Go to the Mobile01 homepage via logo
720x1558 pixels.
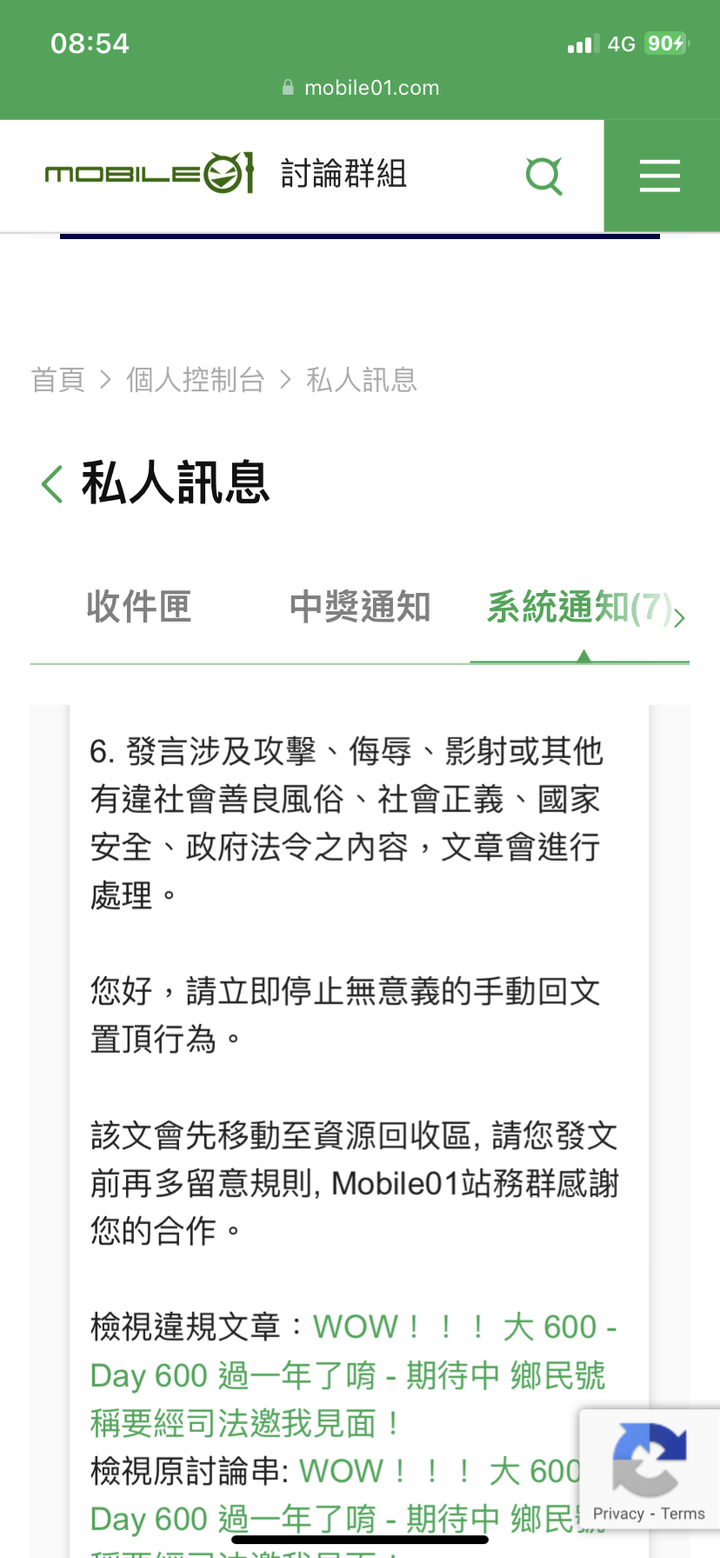tap(150, 175)
